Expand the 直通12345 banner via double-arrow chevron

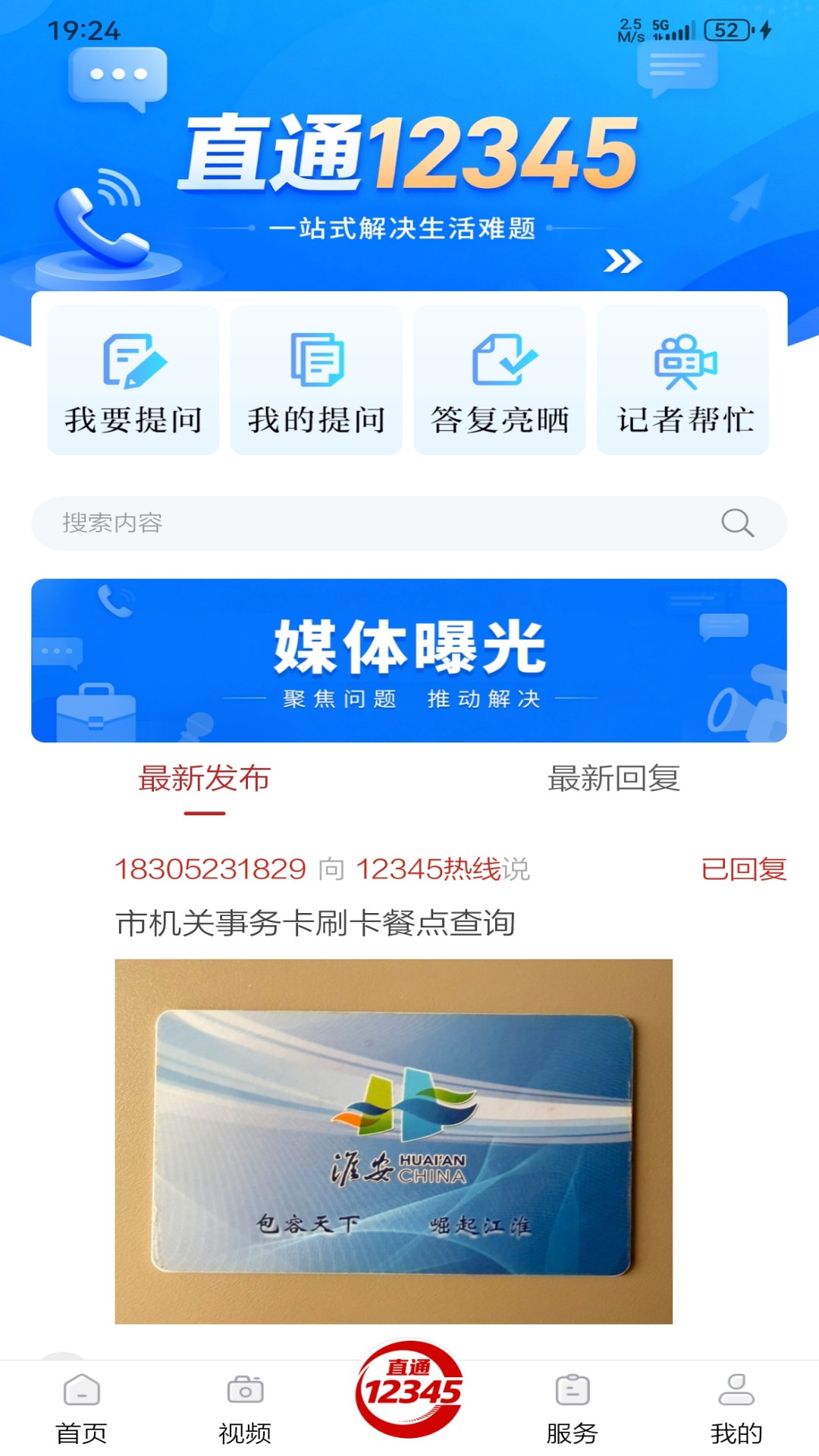click(x=623, y=261)
